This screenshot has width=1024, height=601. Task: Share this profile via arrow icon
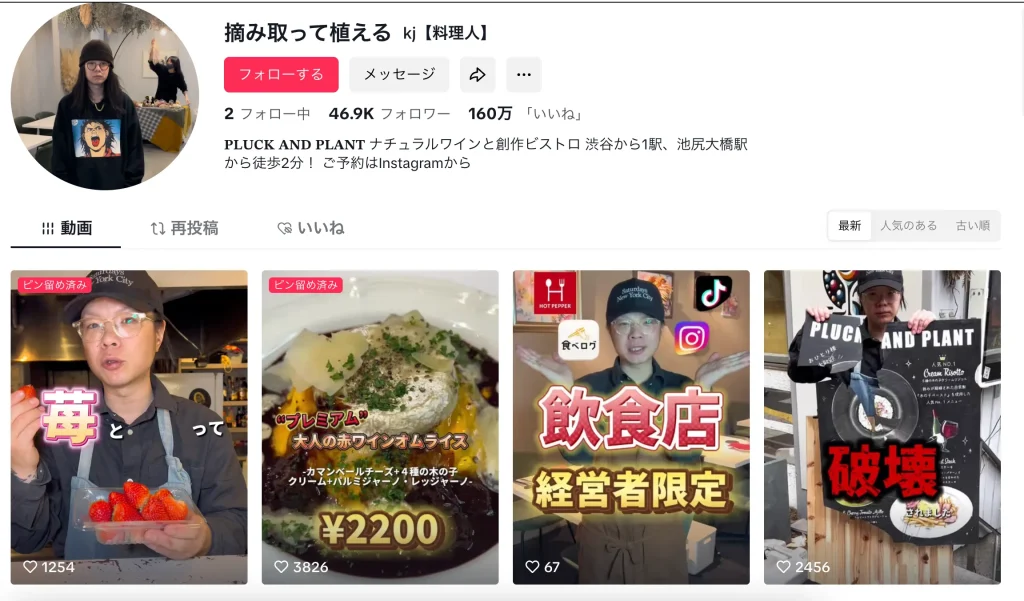[x=477, y=74]
